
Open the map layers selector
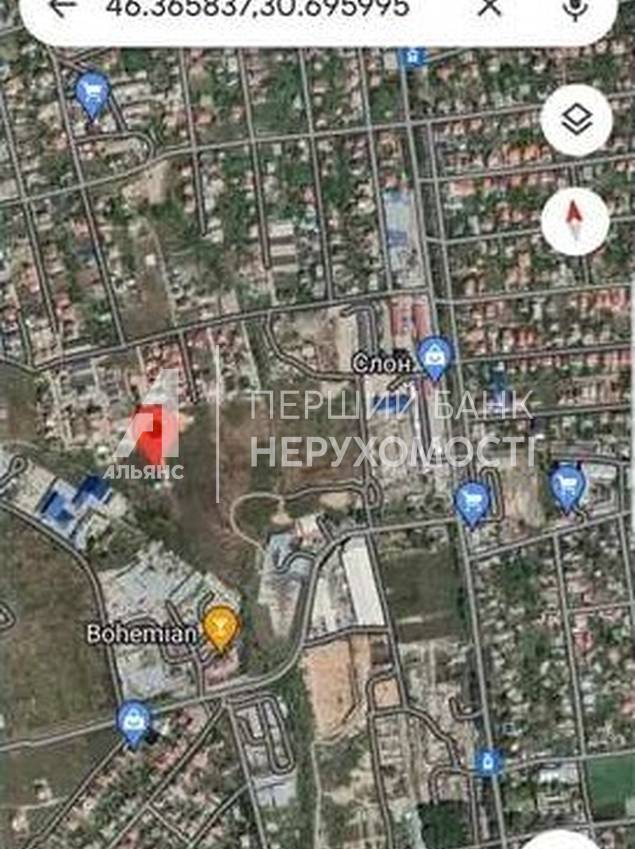point(575,121)
